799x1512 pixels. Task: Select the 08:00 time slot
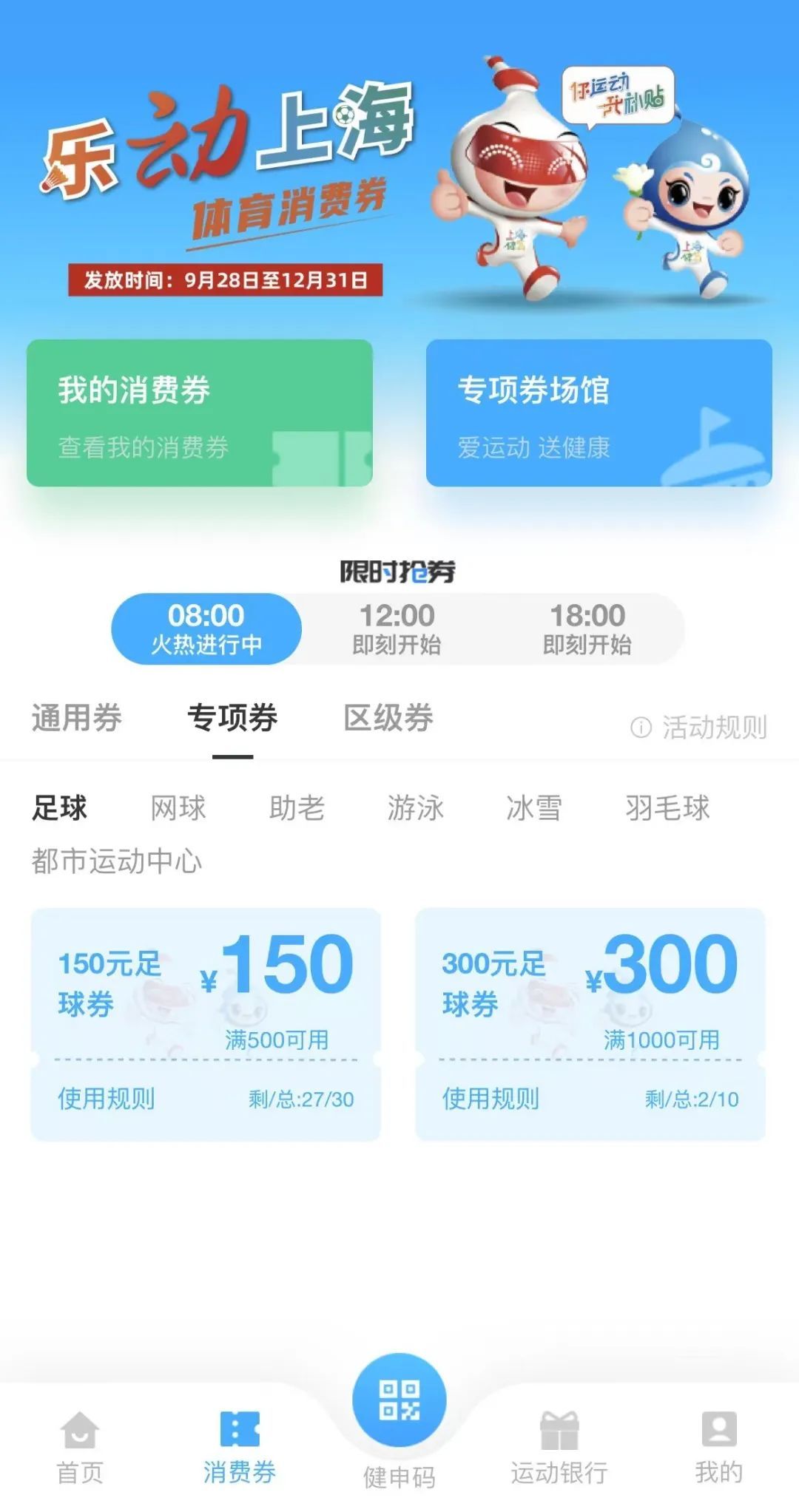pos(206,628)
